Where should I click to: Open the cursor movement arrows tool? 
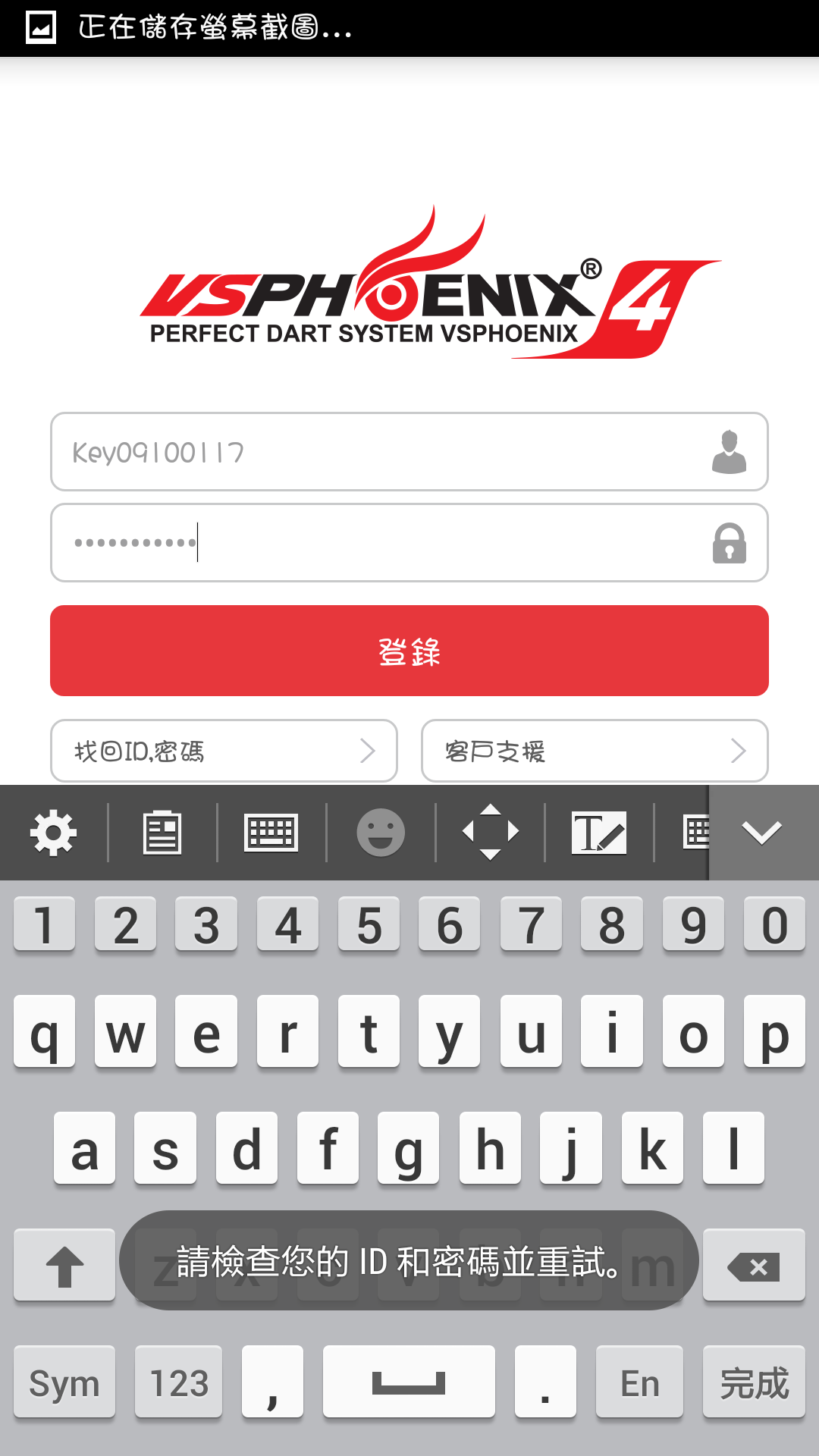491,833
